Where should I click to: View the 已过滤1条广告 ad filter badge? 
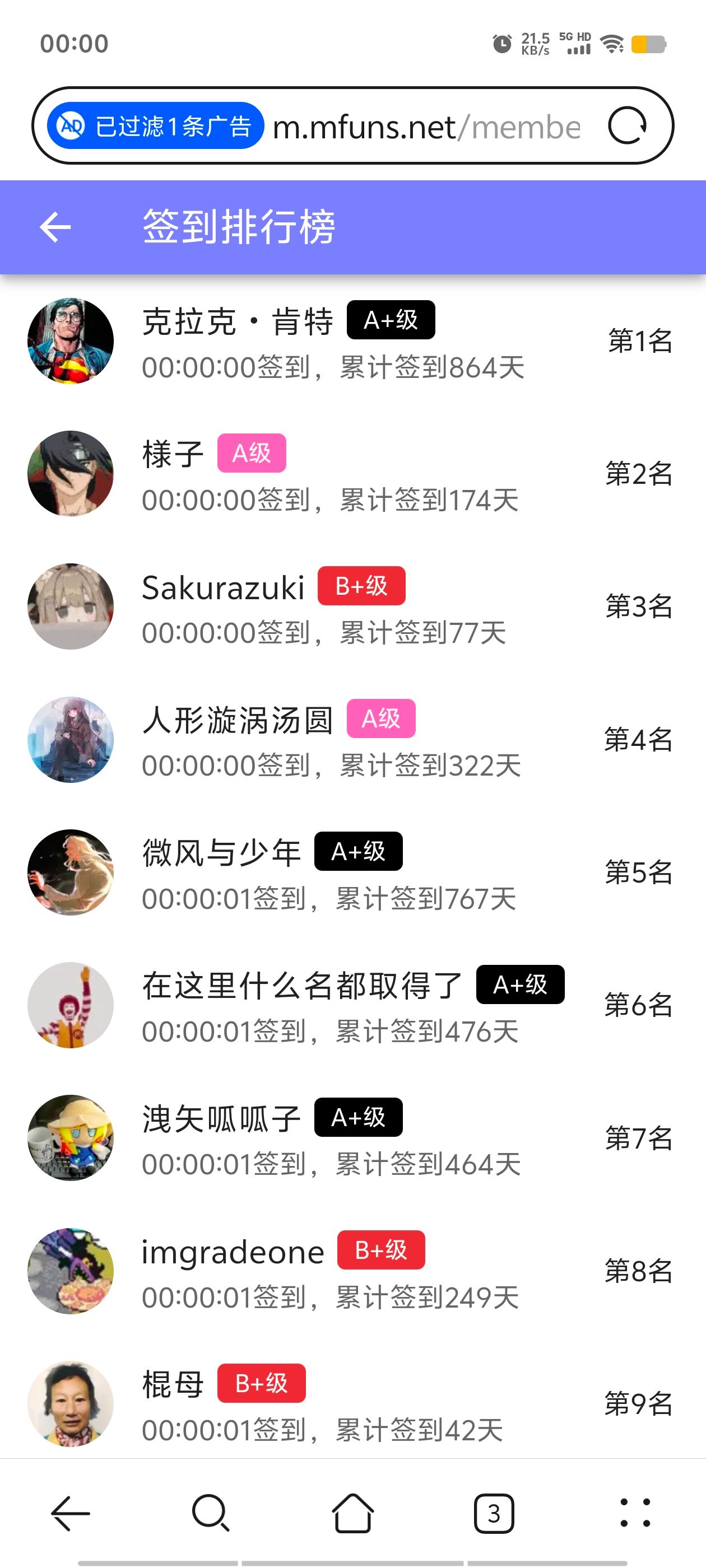click(156, 126)
